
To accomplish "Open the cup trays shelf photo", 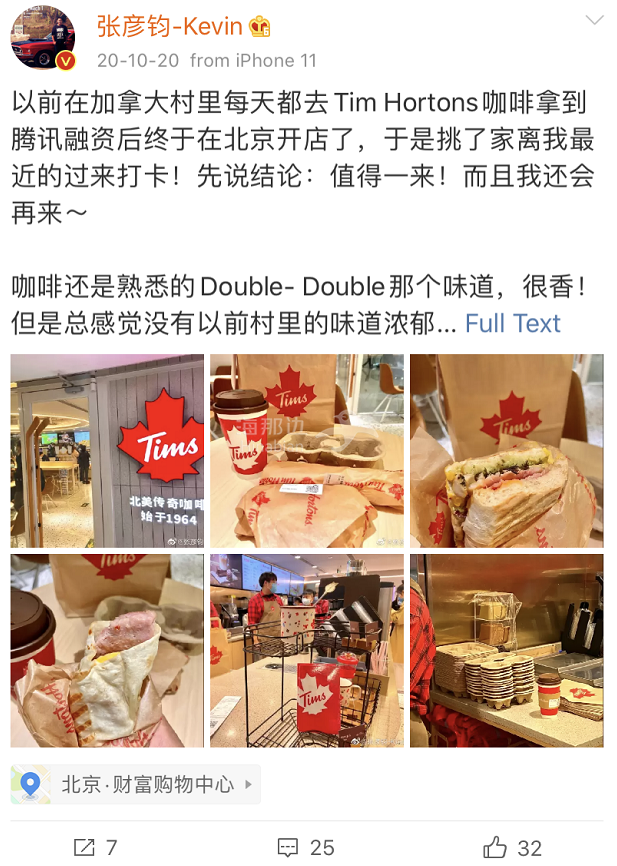I will tap(506, 650).
